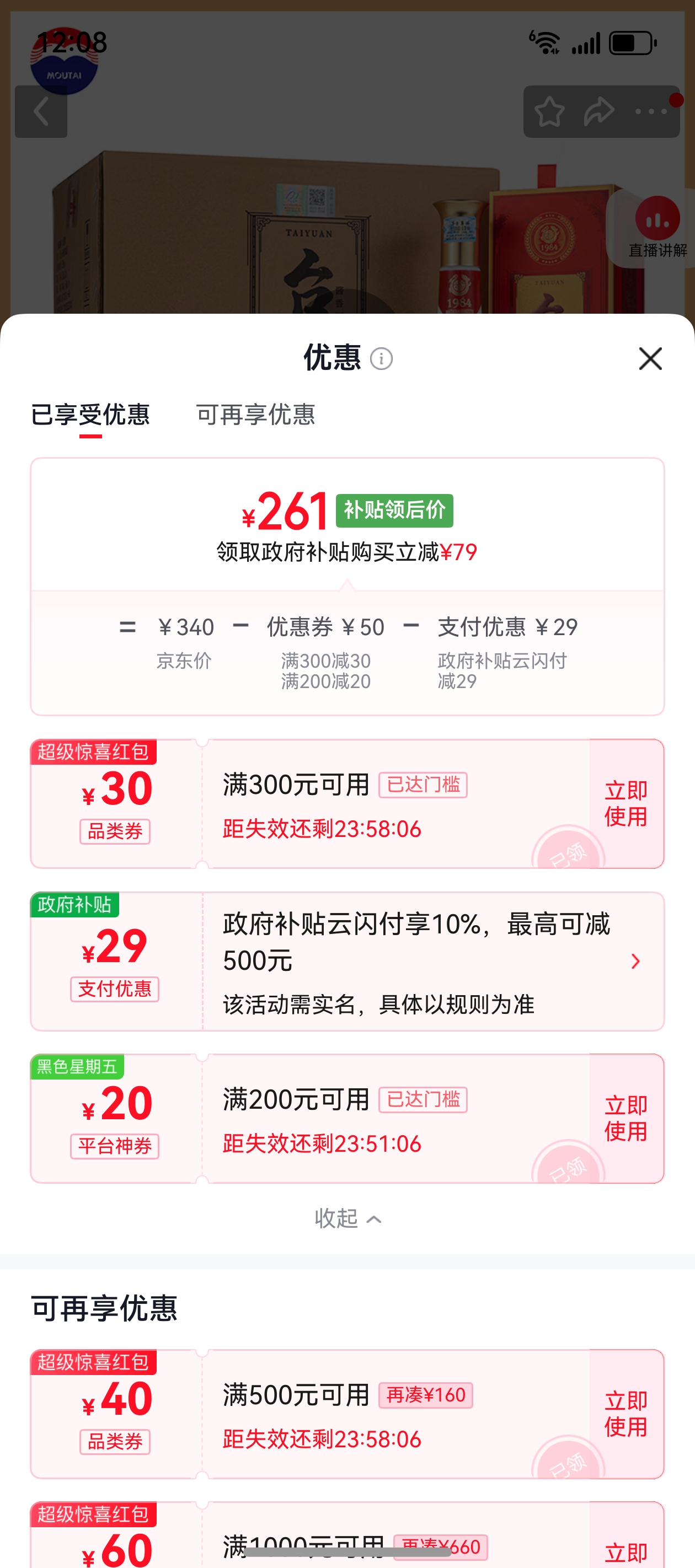The image size is (695, 1568).
Task: Click the share icon top right
Action: click(600, 111)
